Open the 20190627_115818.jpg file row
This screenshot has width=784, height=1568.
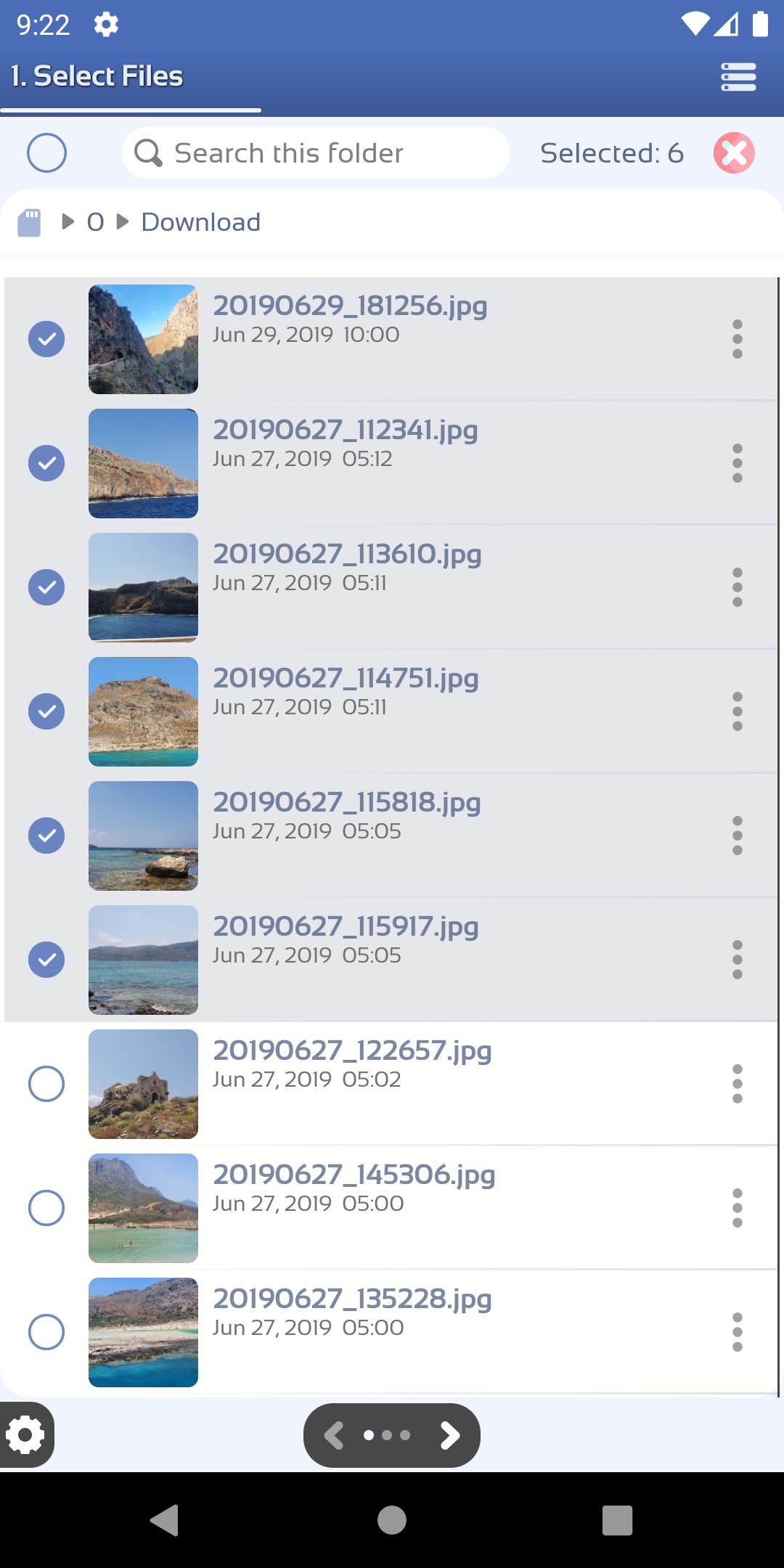tap(391, 836)
